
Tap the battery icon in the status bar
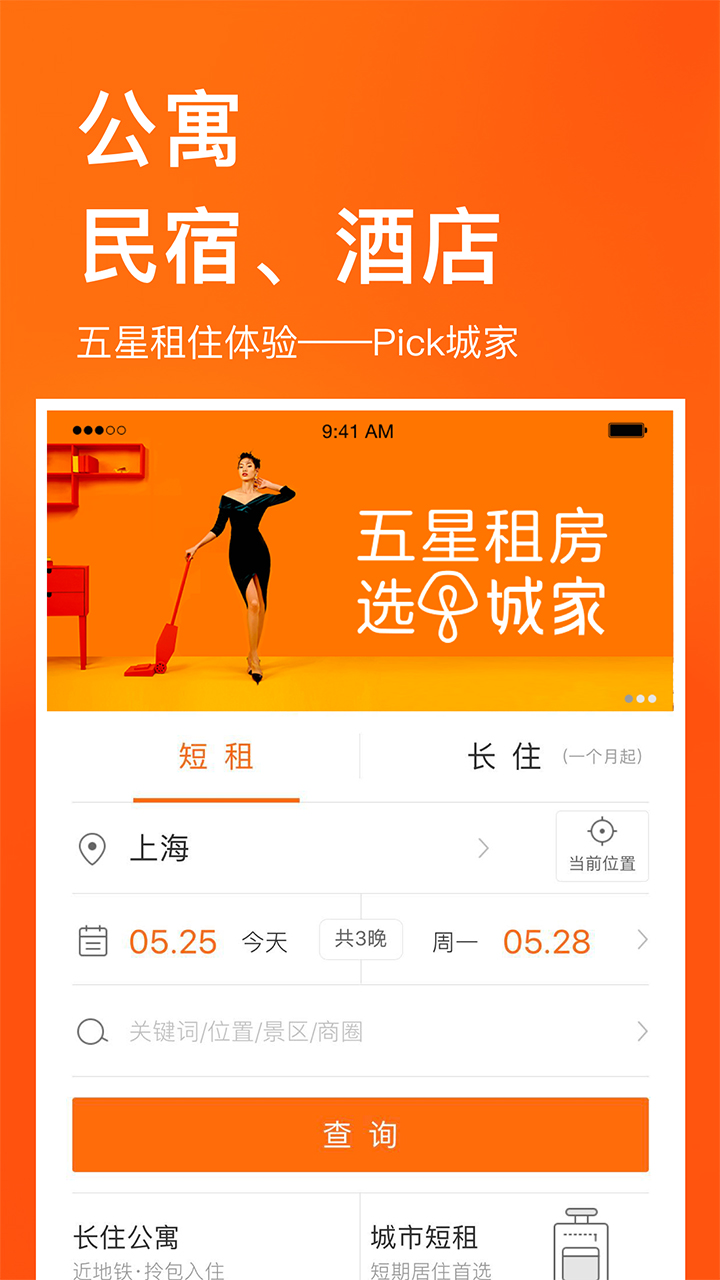click(627, 430)
